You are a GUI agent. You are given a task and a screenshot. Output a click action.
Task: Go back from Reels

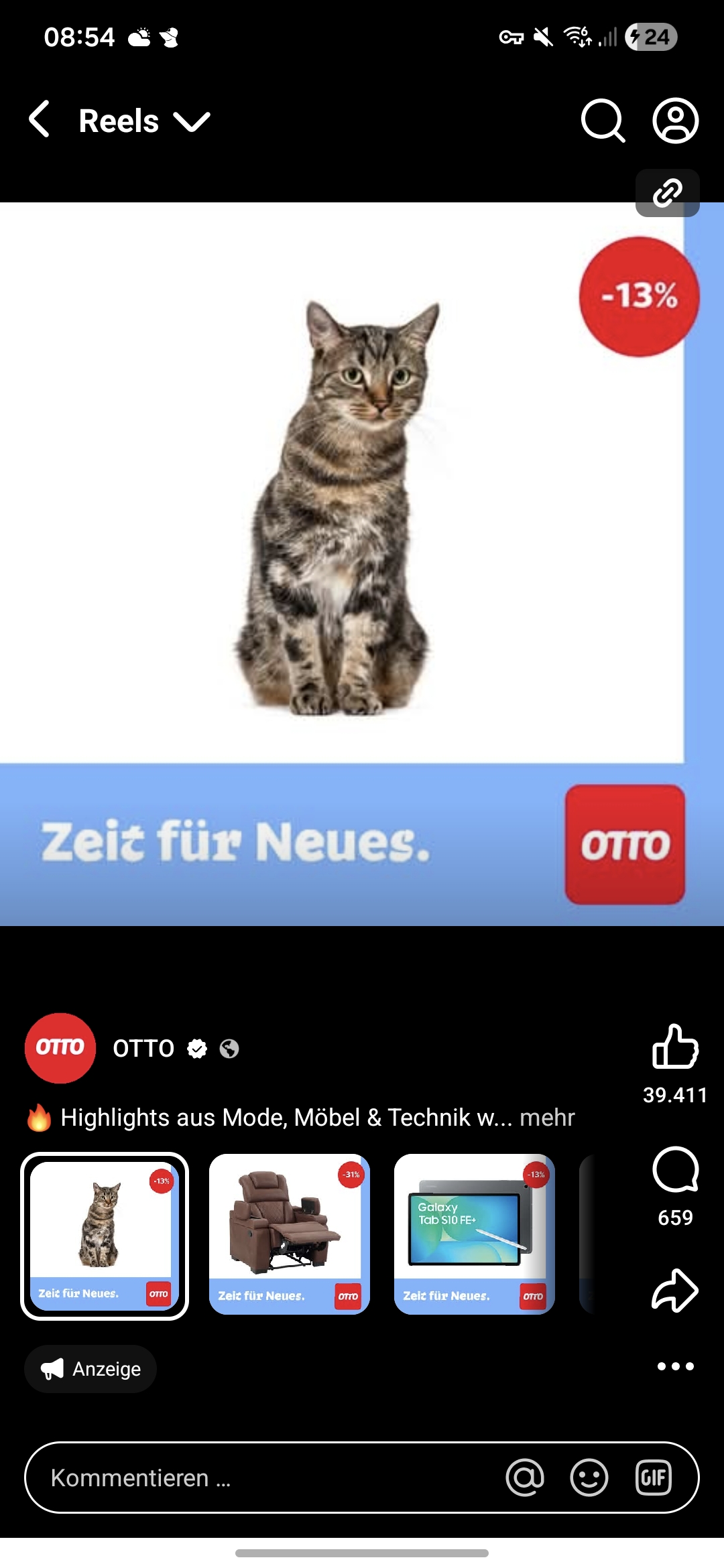coord(40,121)
